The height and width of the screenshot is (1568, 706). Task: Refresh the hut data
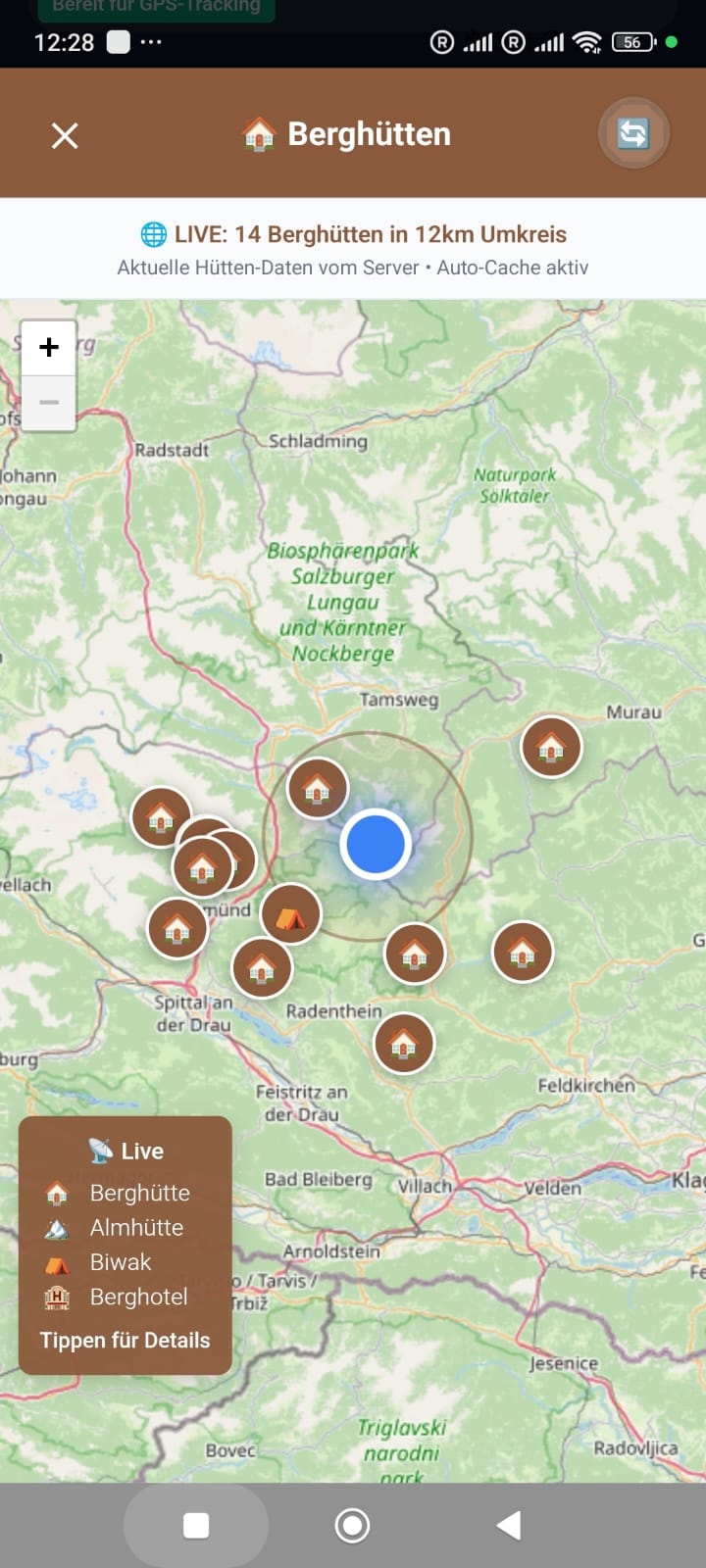[633, 133]
